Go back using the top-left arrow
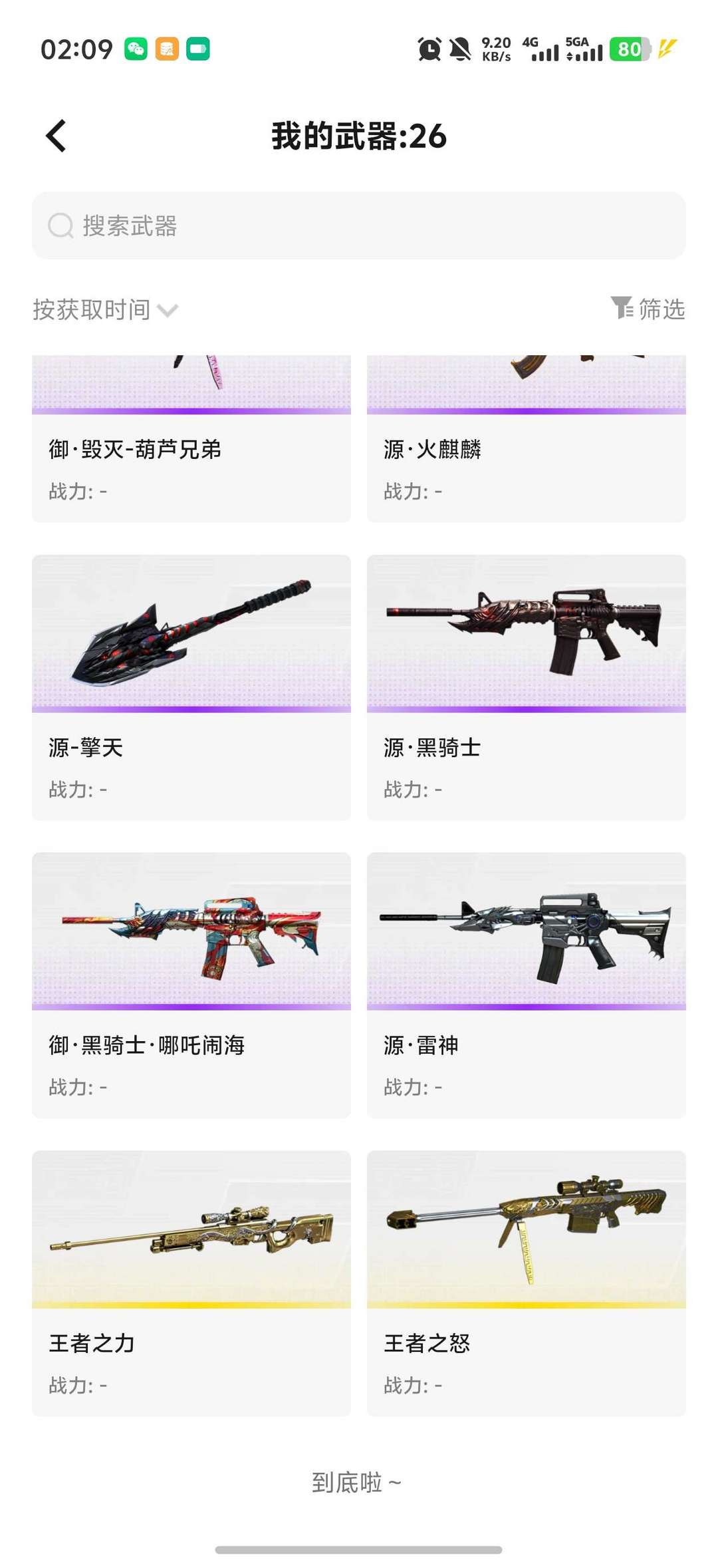This screenshot has height=1568, width=718. click(x=56, y=136)
